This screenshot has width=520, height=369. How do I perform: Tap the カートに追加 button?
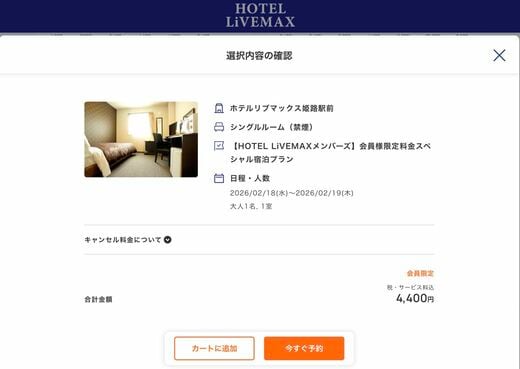pyautogui.click(x=214, y=348)
